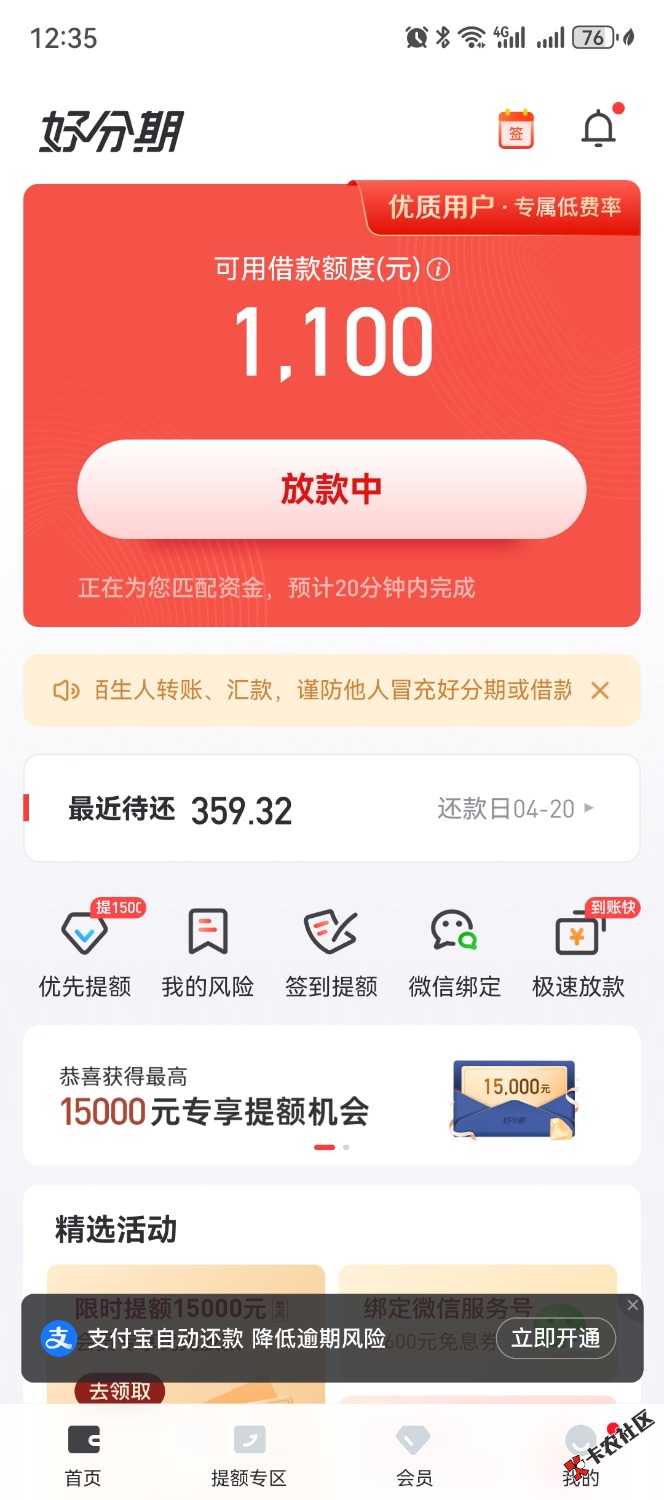Screen dimensions: 664x1500
Task: Open the 最近待还 359.32 repayment row
Action: pyautogui.click(x=331, y=808)
